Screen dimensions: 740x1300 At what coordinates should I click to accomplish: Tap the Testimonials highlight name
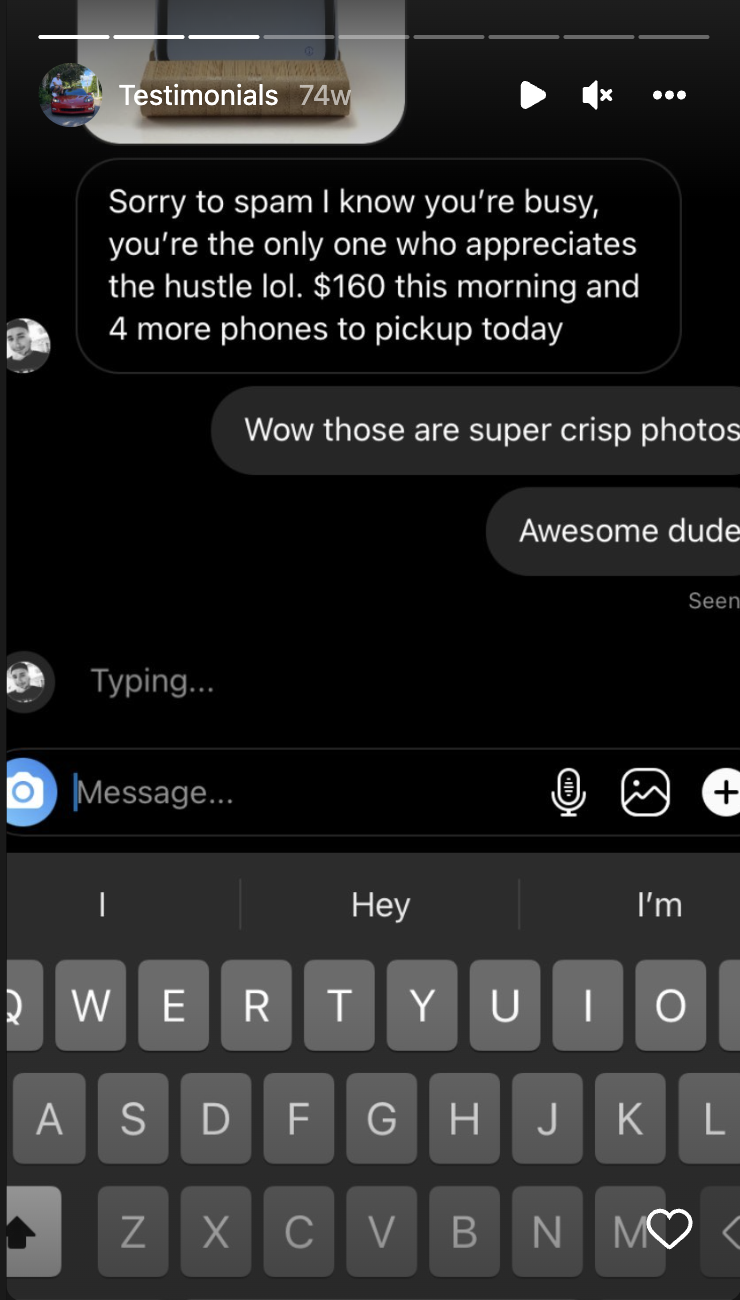pos(198,95)
